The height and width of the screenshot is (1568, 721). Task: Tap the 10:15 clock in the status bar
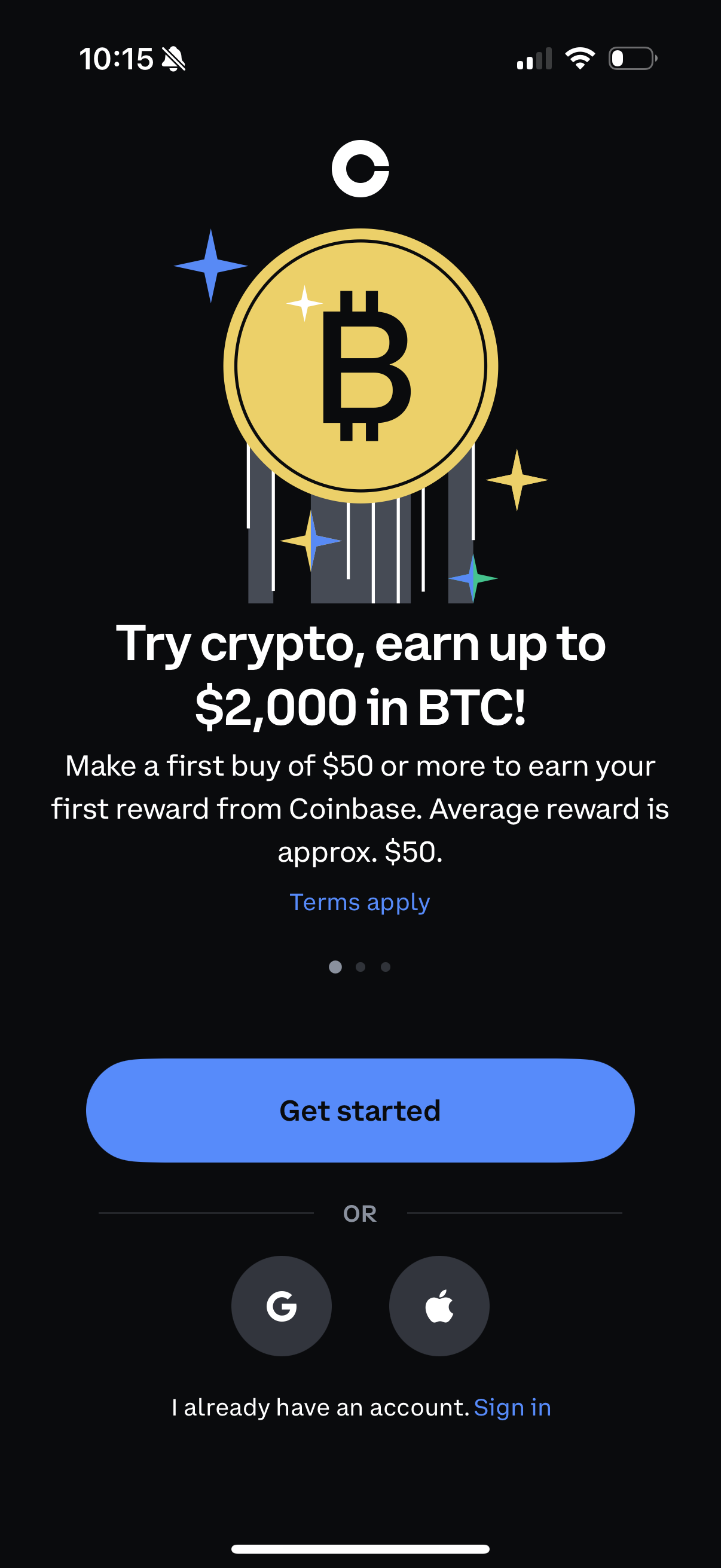point(118,58)
